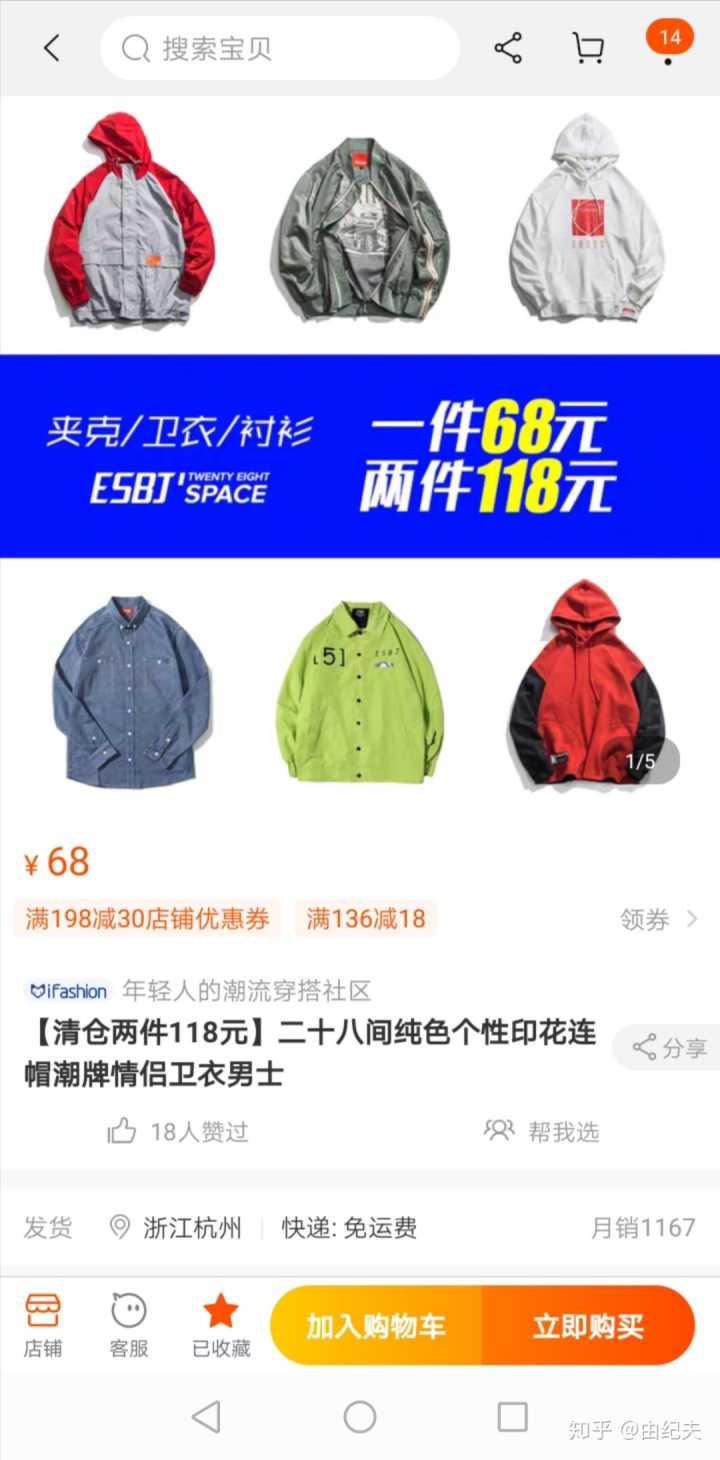Tap the system home button
This screenshot has height=1460, width=720.
coord(360,1416)
